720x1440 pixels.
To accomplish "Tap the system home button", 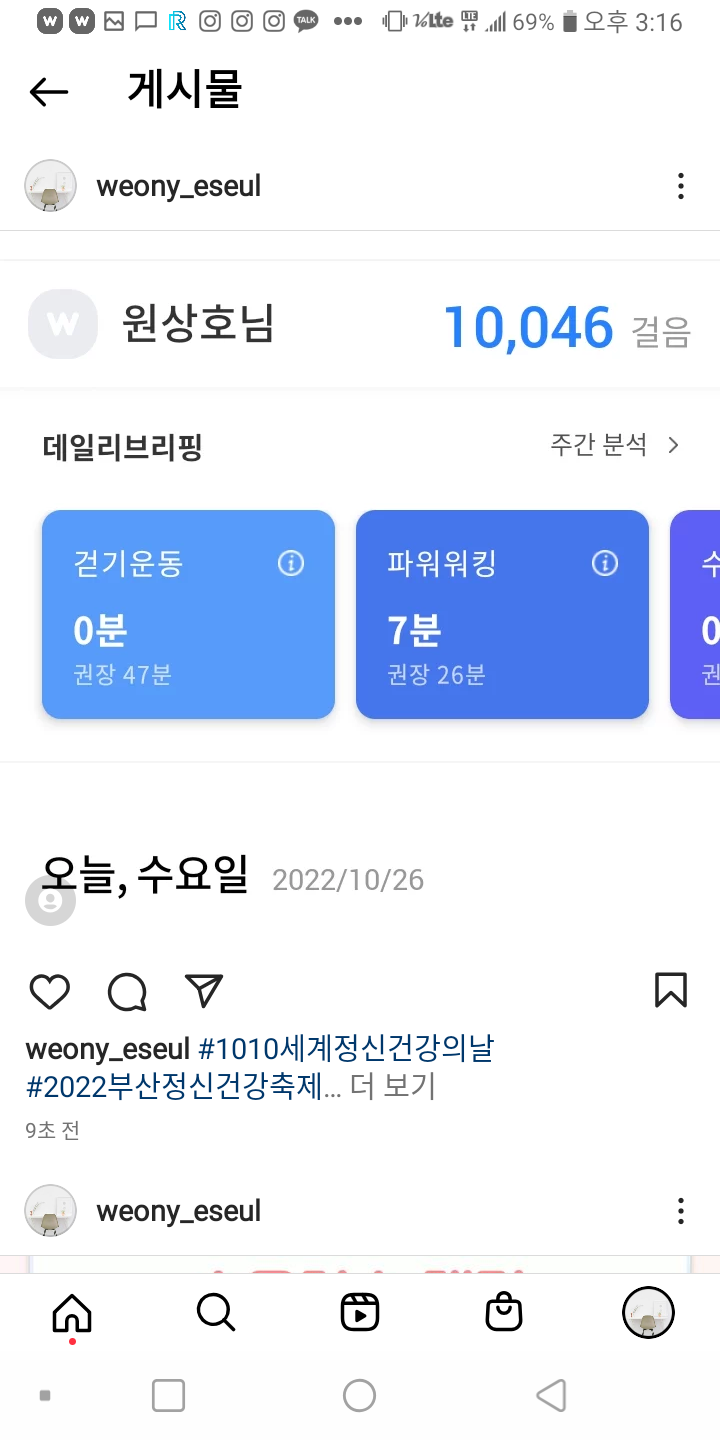I will pyautogui.click(x=359, y=1395).
